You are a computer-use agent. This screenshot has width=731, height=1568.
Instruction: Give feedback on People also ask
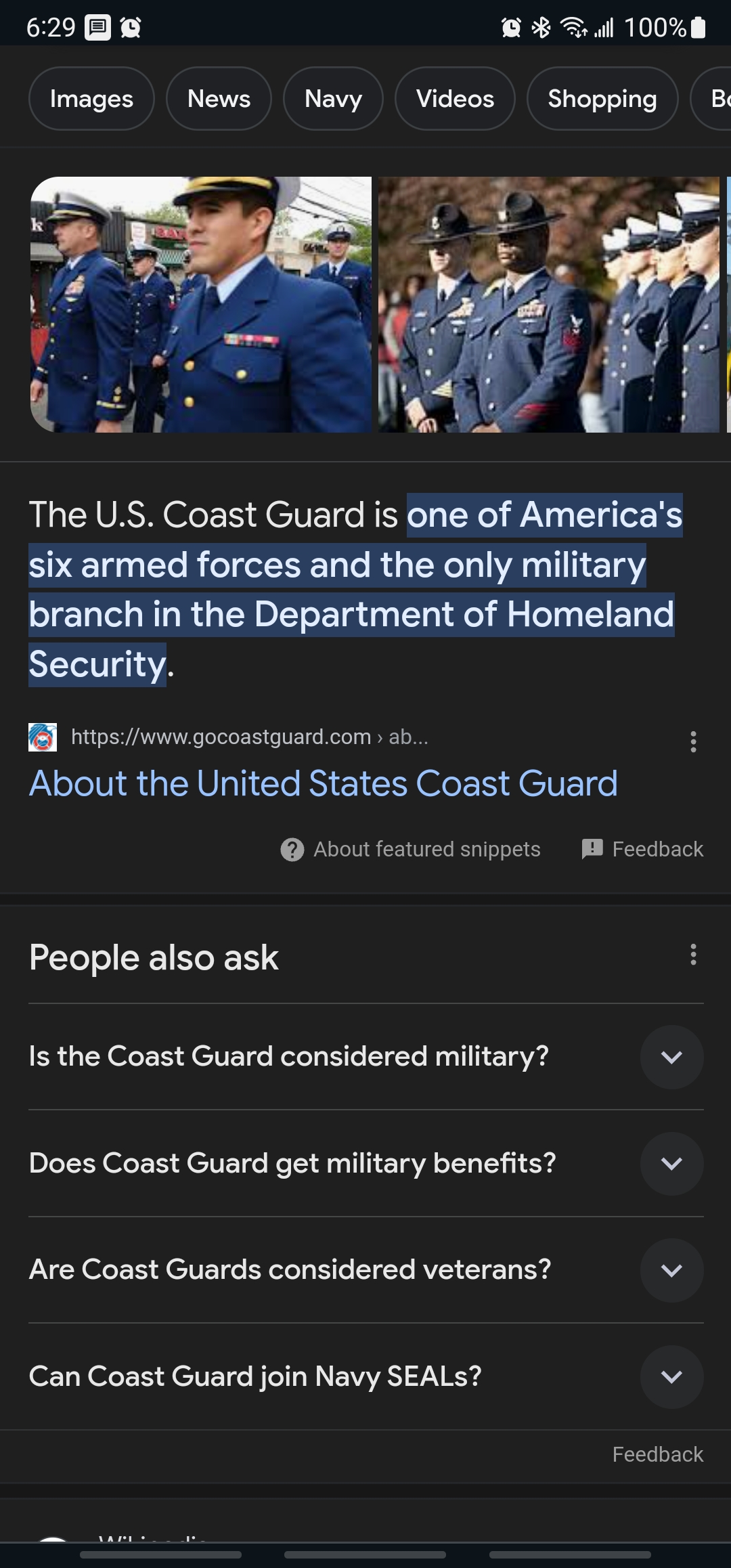657,1454
